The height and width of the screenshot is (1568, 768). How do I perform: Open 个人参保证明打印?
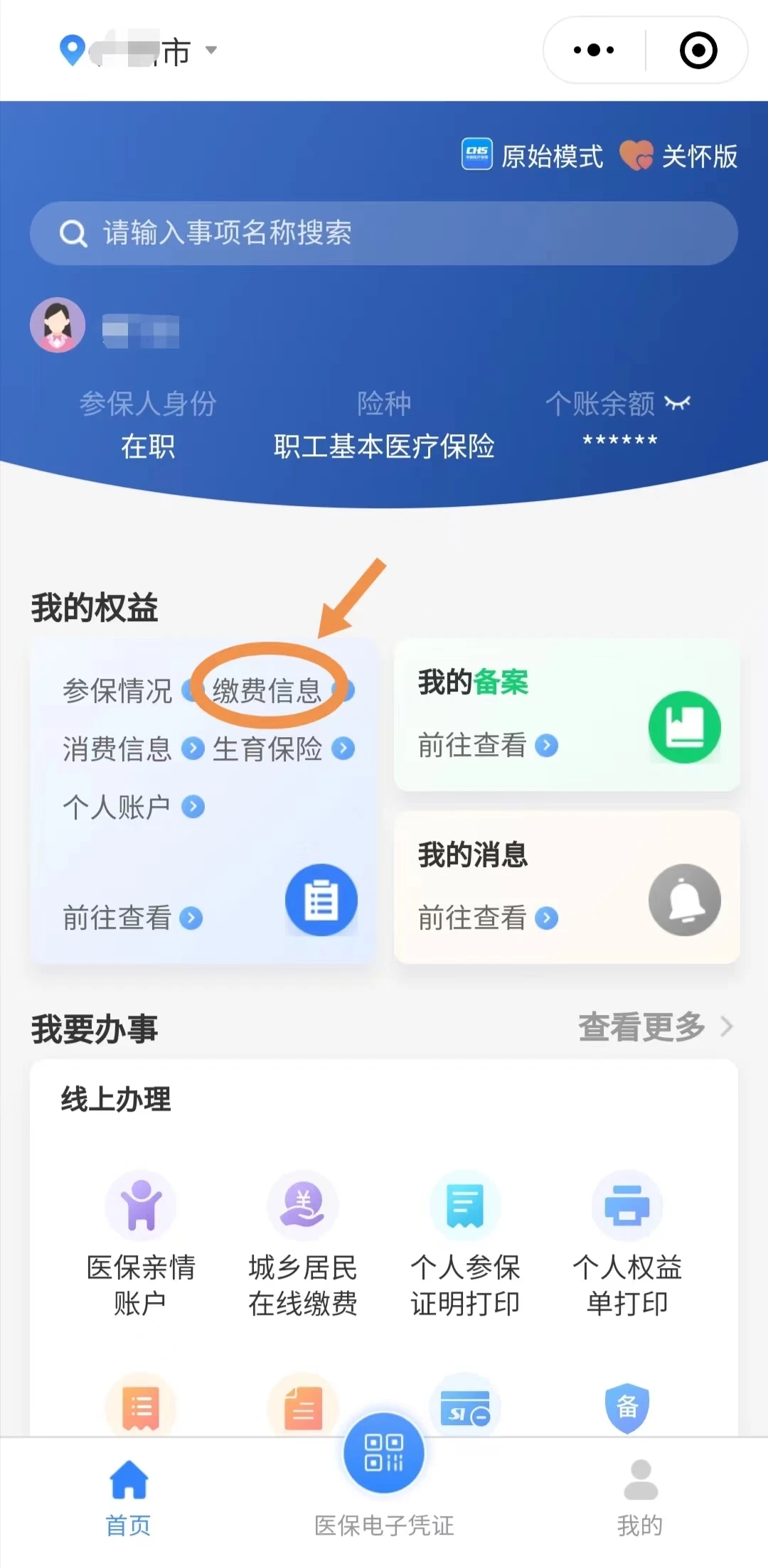click(465, 1244)
